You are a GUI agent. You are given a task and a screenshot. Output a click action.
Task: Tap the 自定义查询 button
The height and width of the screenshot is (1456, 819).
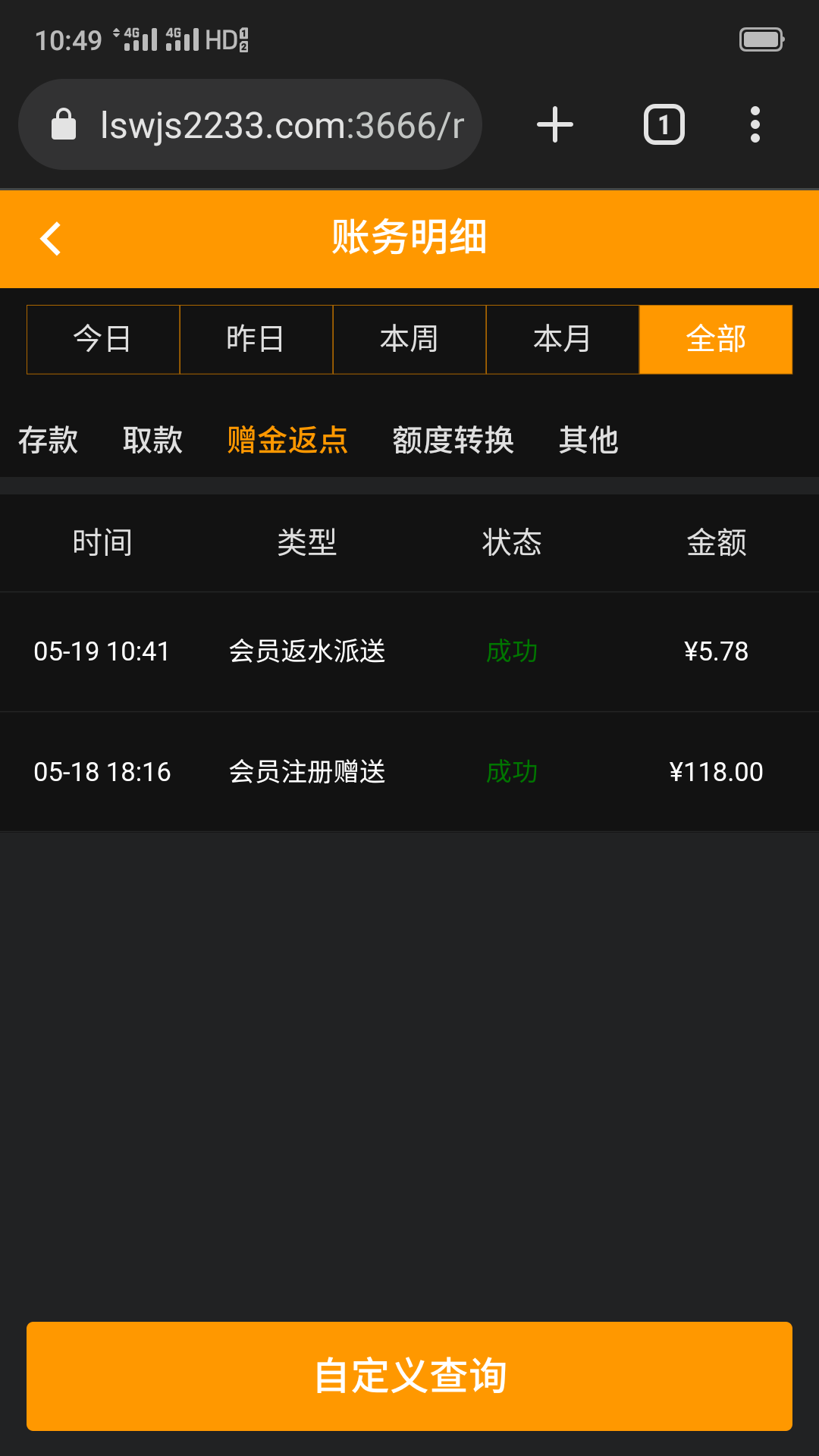[409, 1376]
